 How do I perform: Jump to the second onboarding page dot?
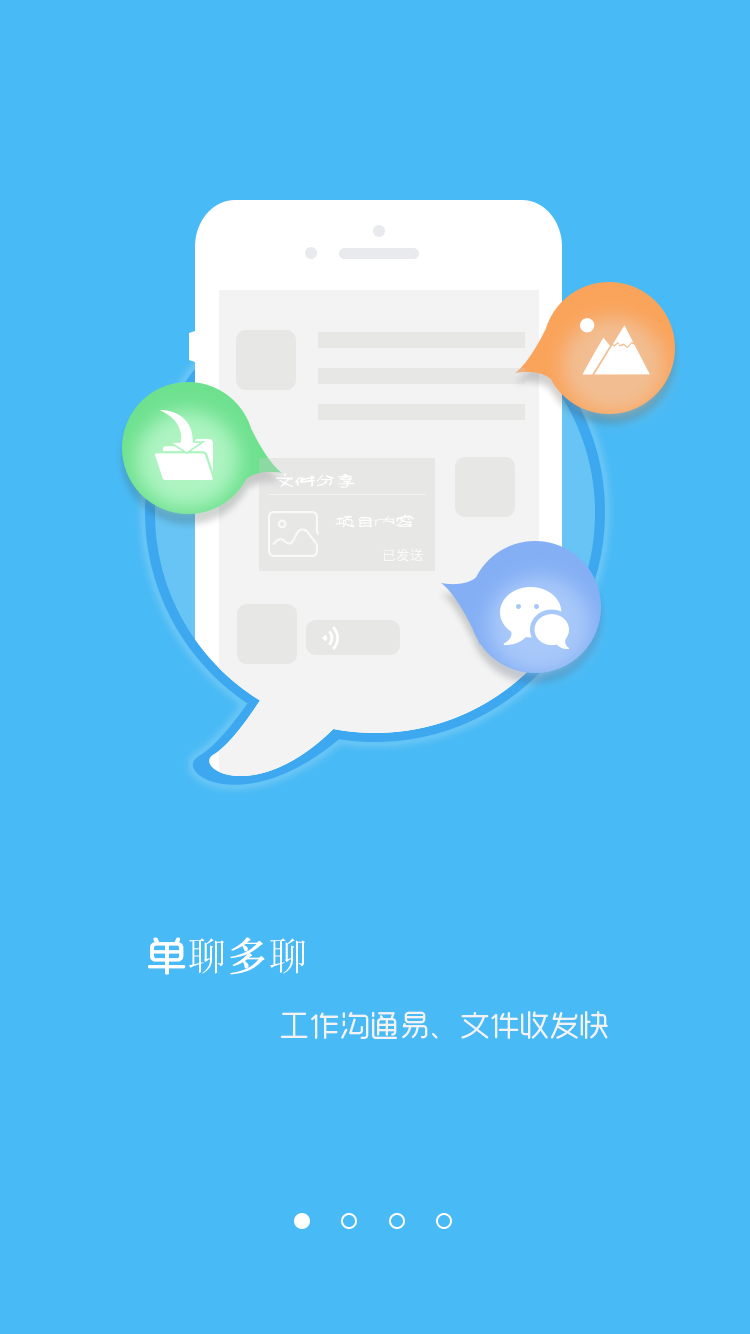coord(349,1221)
